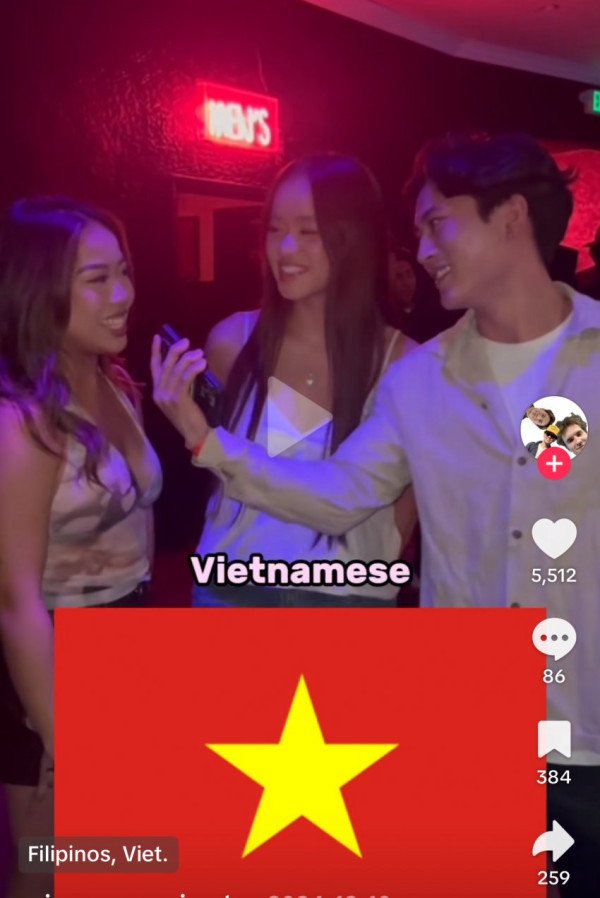Share this video via the arrow icon
This screenshot has height=898, width=600.
click(553, 841)
